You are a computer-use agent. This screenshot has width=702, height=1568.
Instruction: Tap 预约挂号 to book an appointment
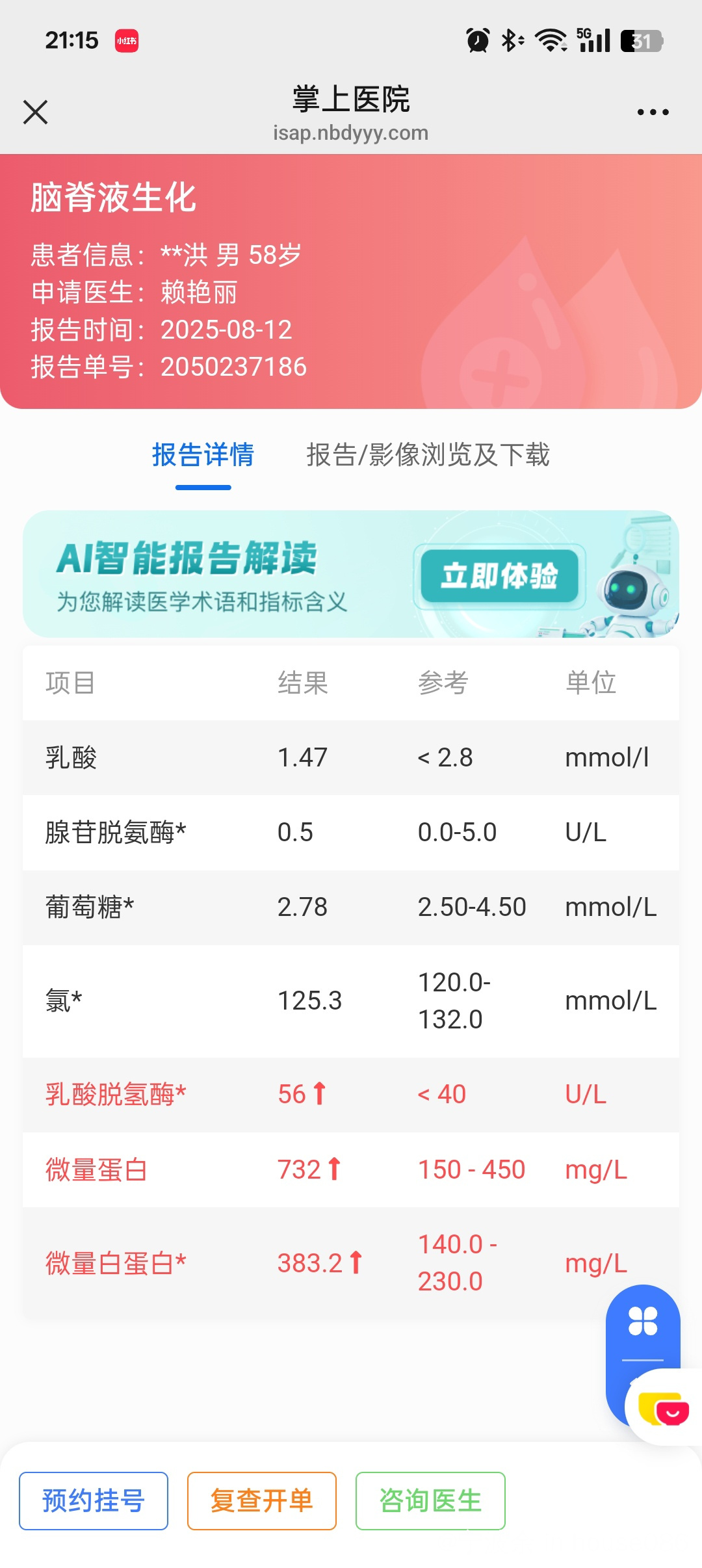pos(94,1500)
